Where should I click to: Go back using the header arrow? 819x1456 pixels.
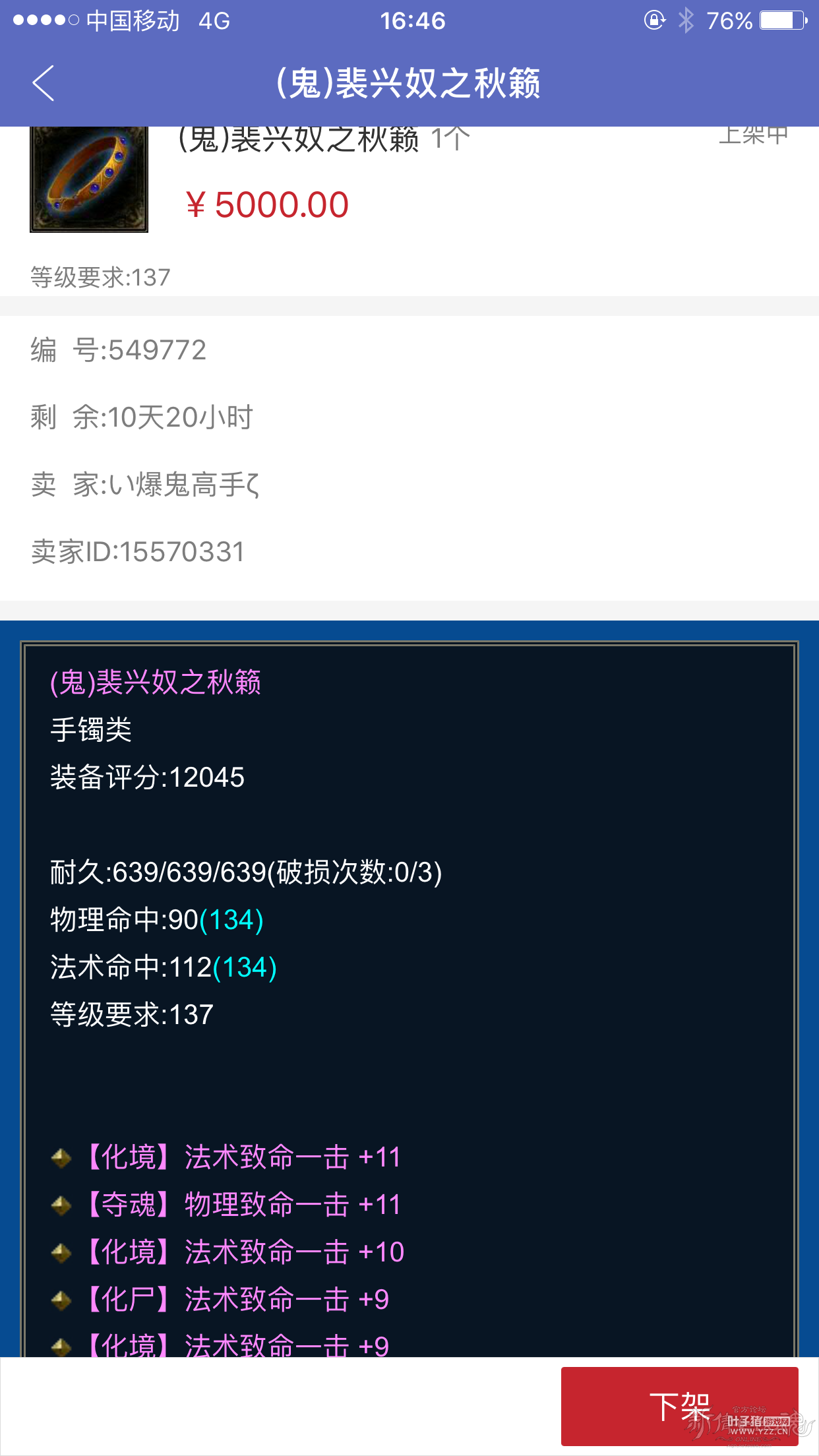(x=44, y=84)
